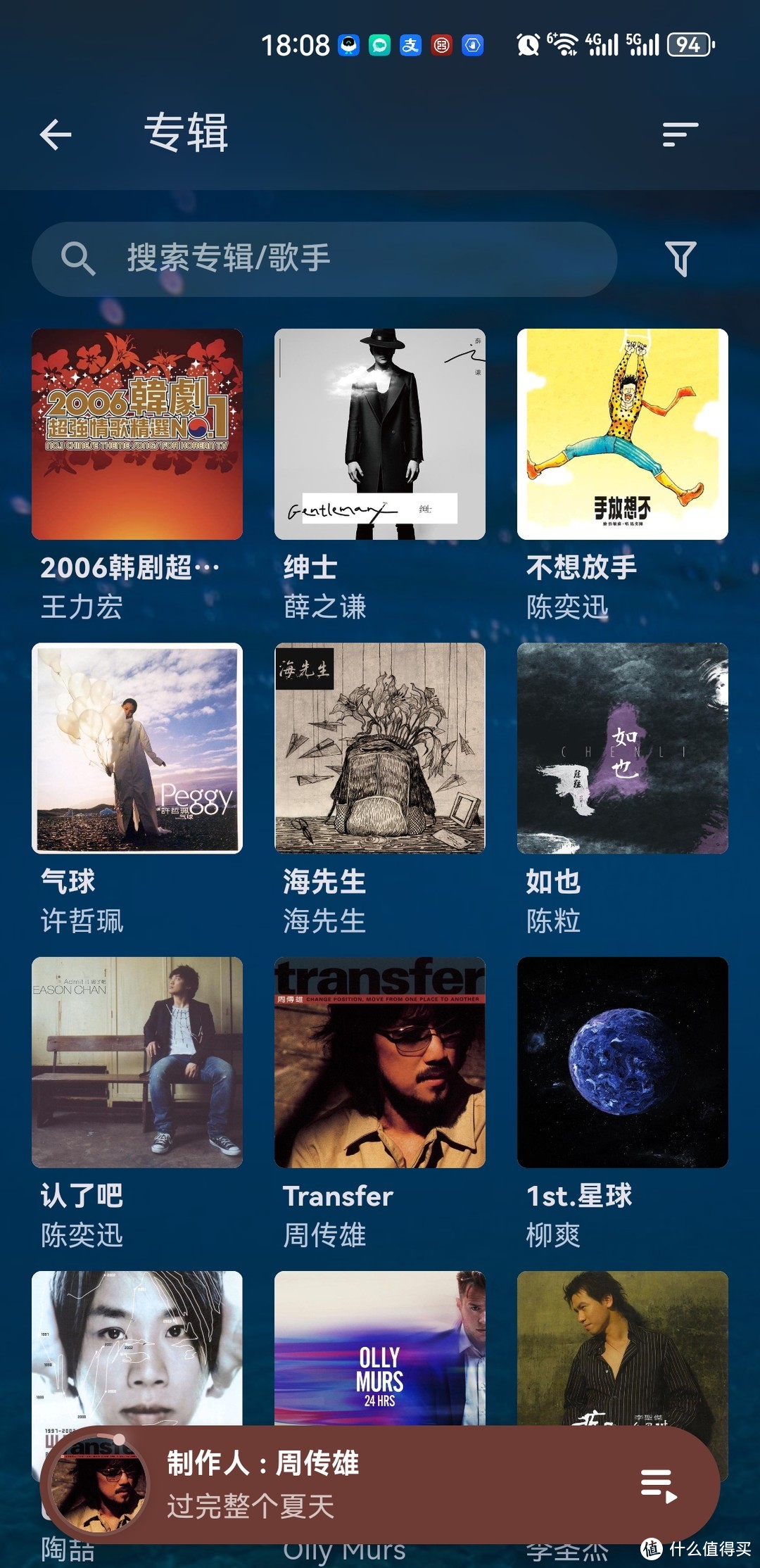Click the magnifier icon in search bar
Viewport: 760px width, 1568px height.
point(79,259)
